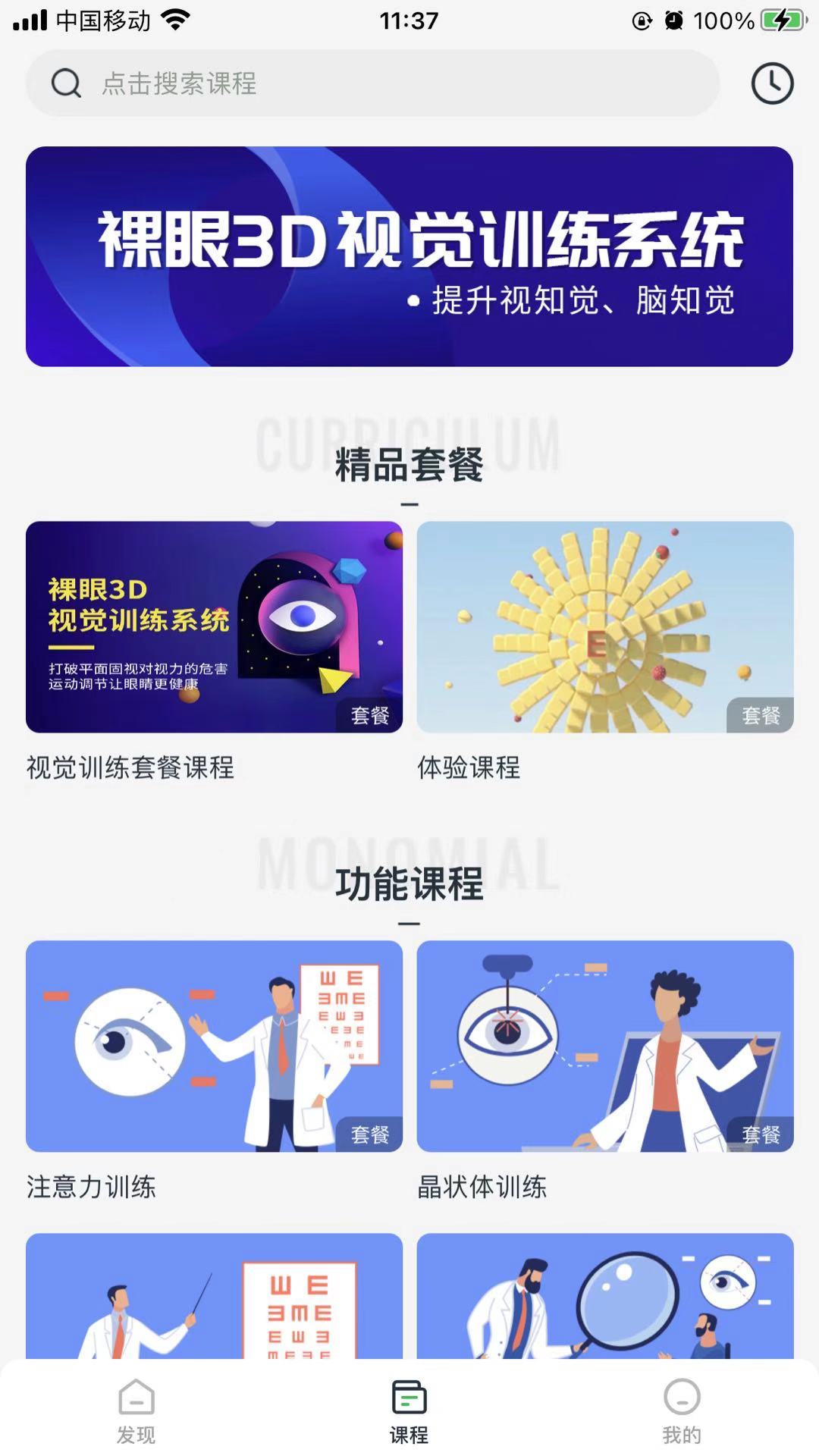819x1456 pixels.
Task: Go to the 我的 tab
Action: pos(682,1411)
